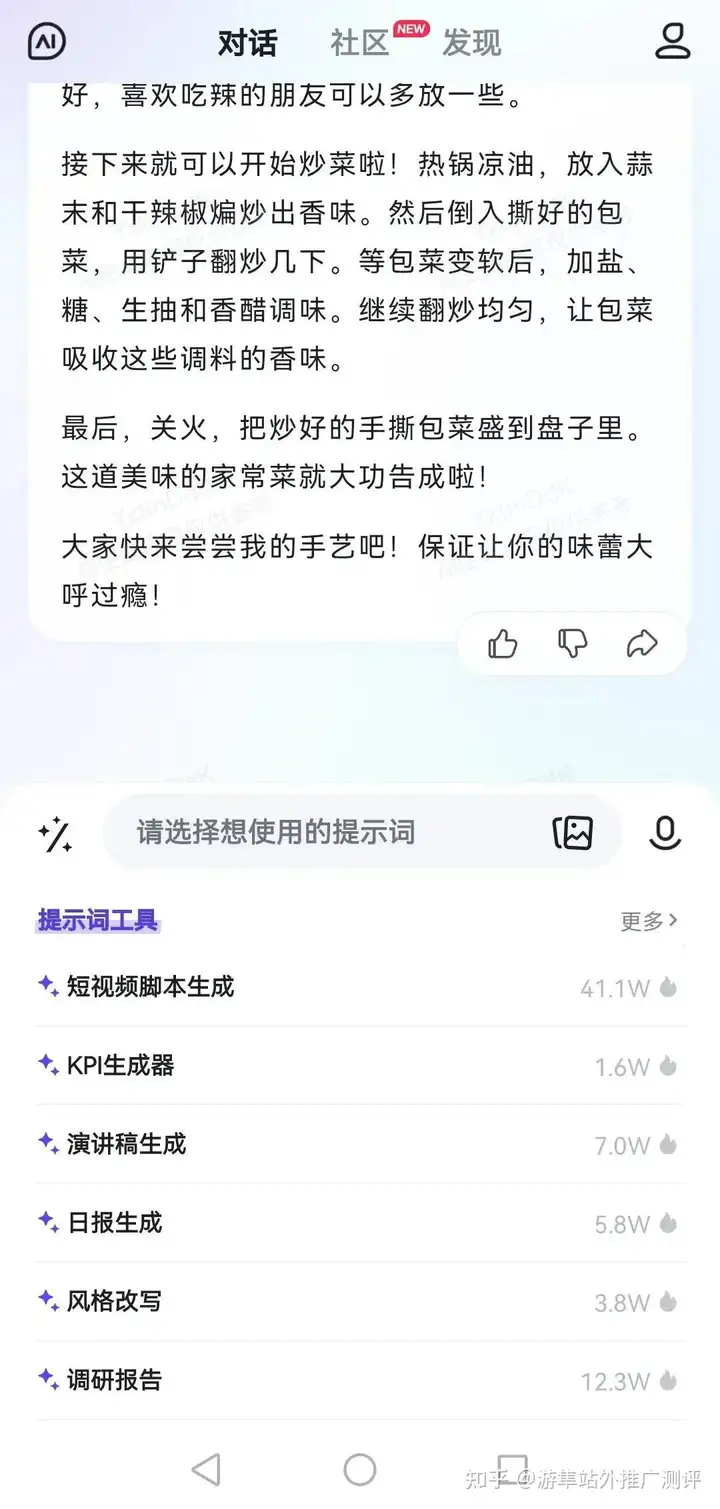720x1509 pixels.
Task: Go to home via system home button
Action: (360, 1469)
